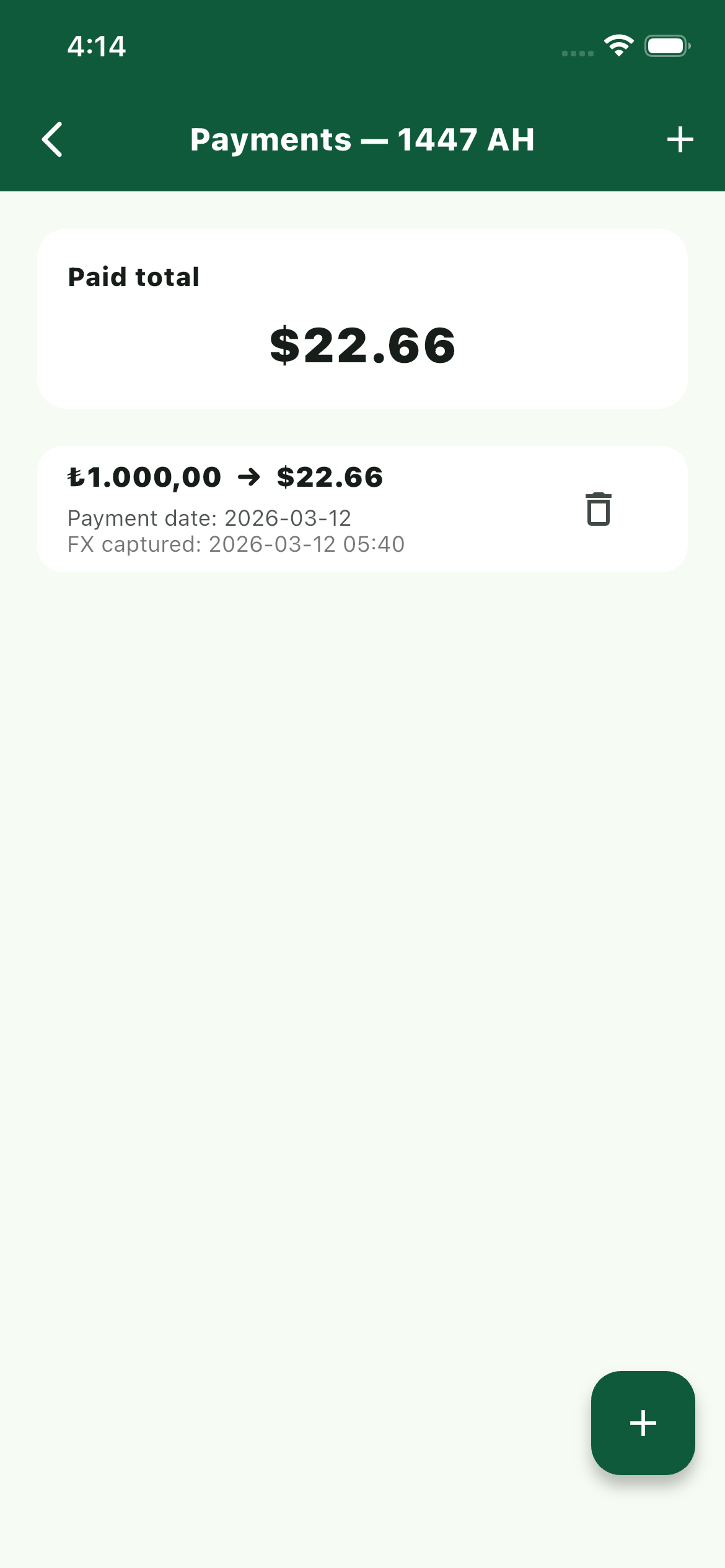Tap the FX captured timestamp text
This screenshot has height=1568, width=725.
[236, 544]
